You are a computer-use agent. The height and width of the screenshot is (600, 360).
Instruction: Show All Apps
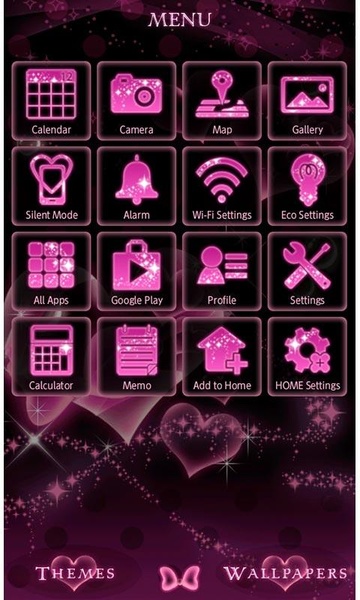click(51, 272)
